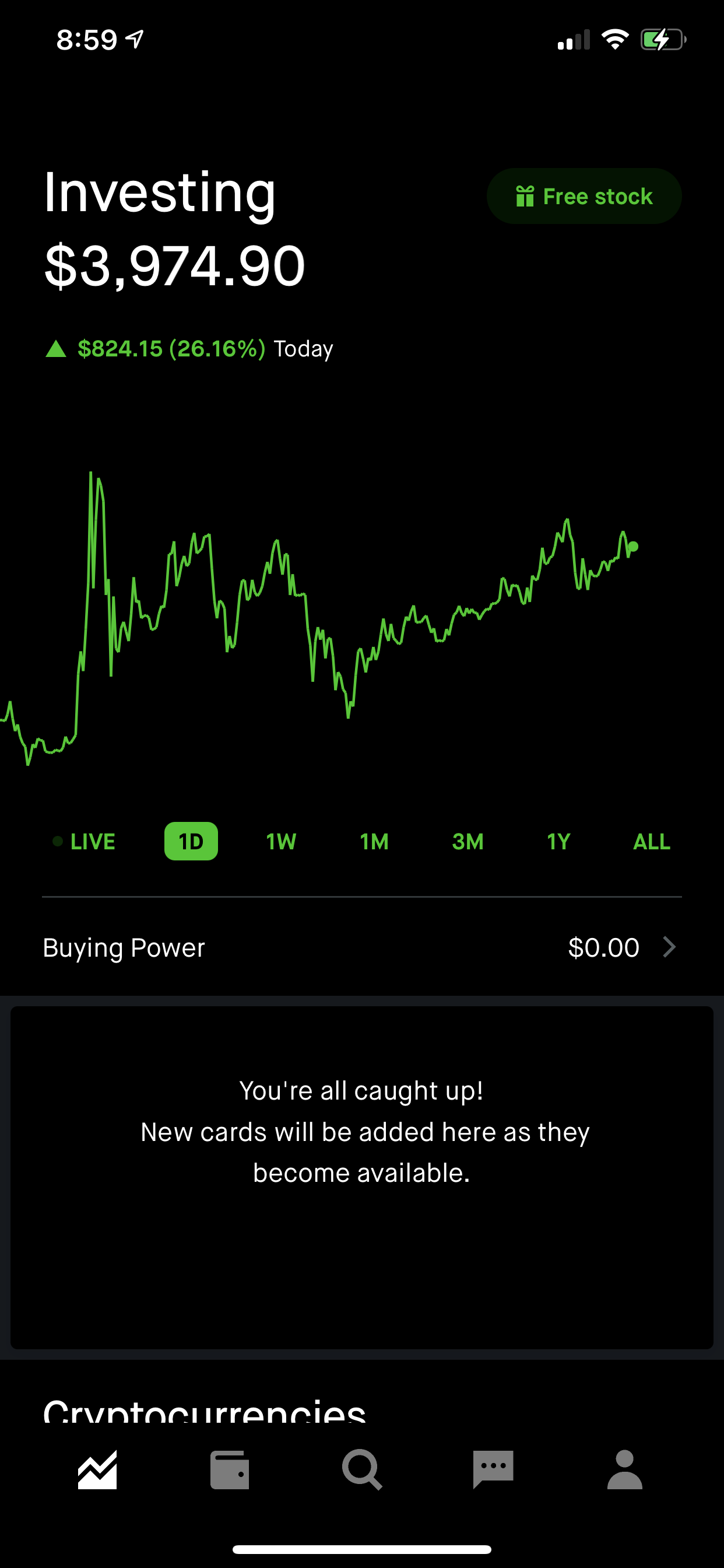Select the 1W chart range
The image size is (724, 1568).
click(281, 841)
